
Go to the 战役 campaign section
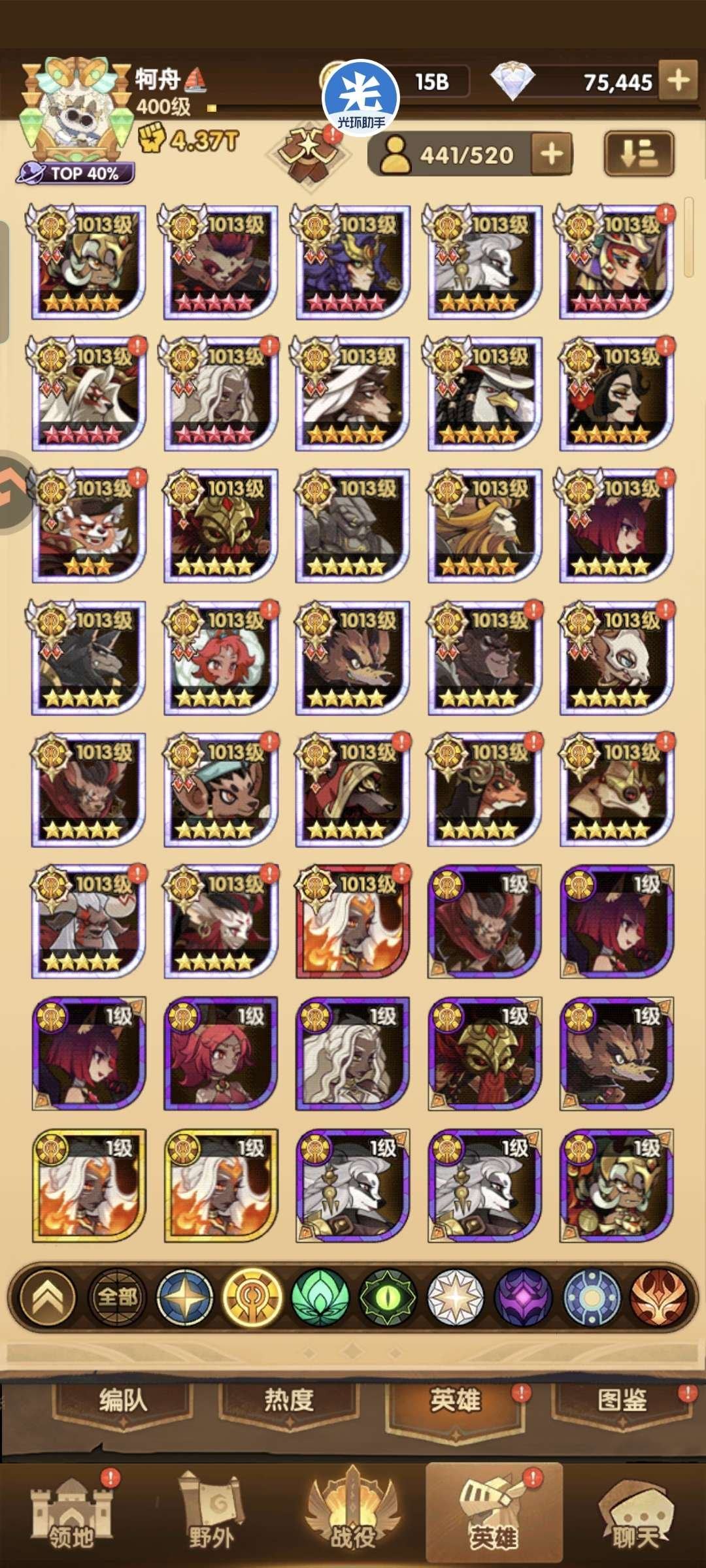click(x=353, y=1514)
